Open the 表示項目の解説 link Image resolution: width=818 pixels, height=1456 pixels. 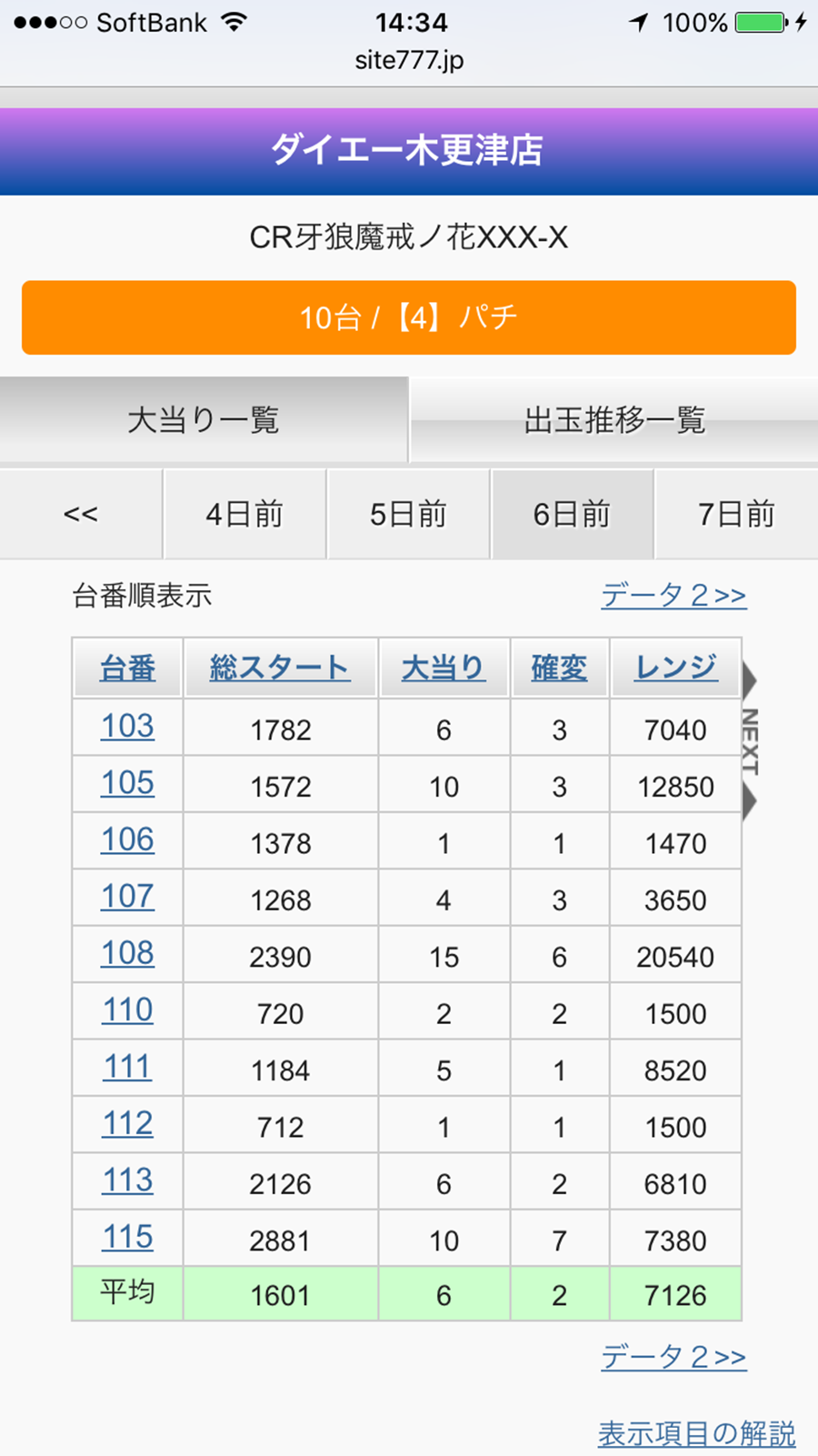[x=696, y=1434]
